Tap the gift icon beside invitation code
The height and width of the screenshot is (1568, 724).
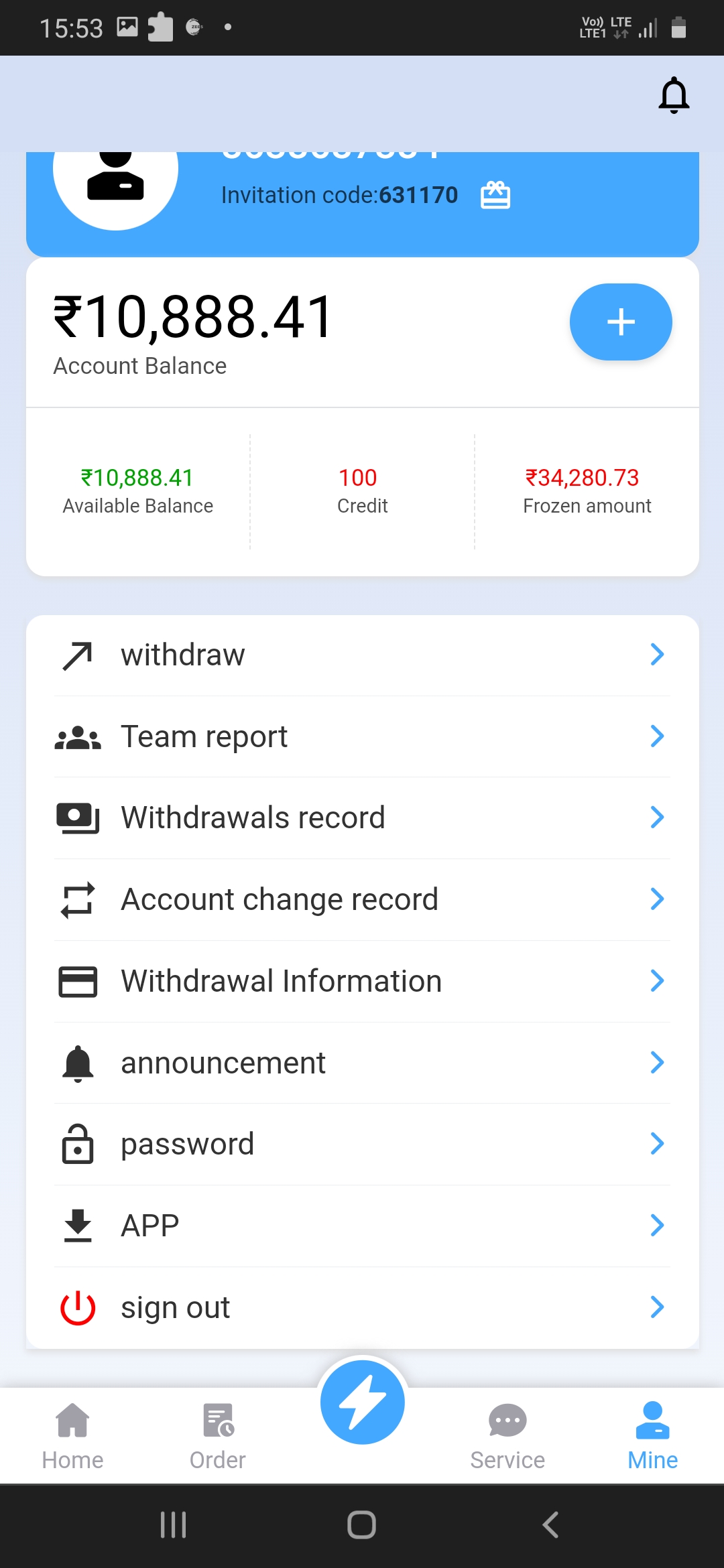pyautogui.click(x=495, y=195)
